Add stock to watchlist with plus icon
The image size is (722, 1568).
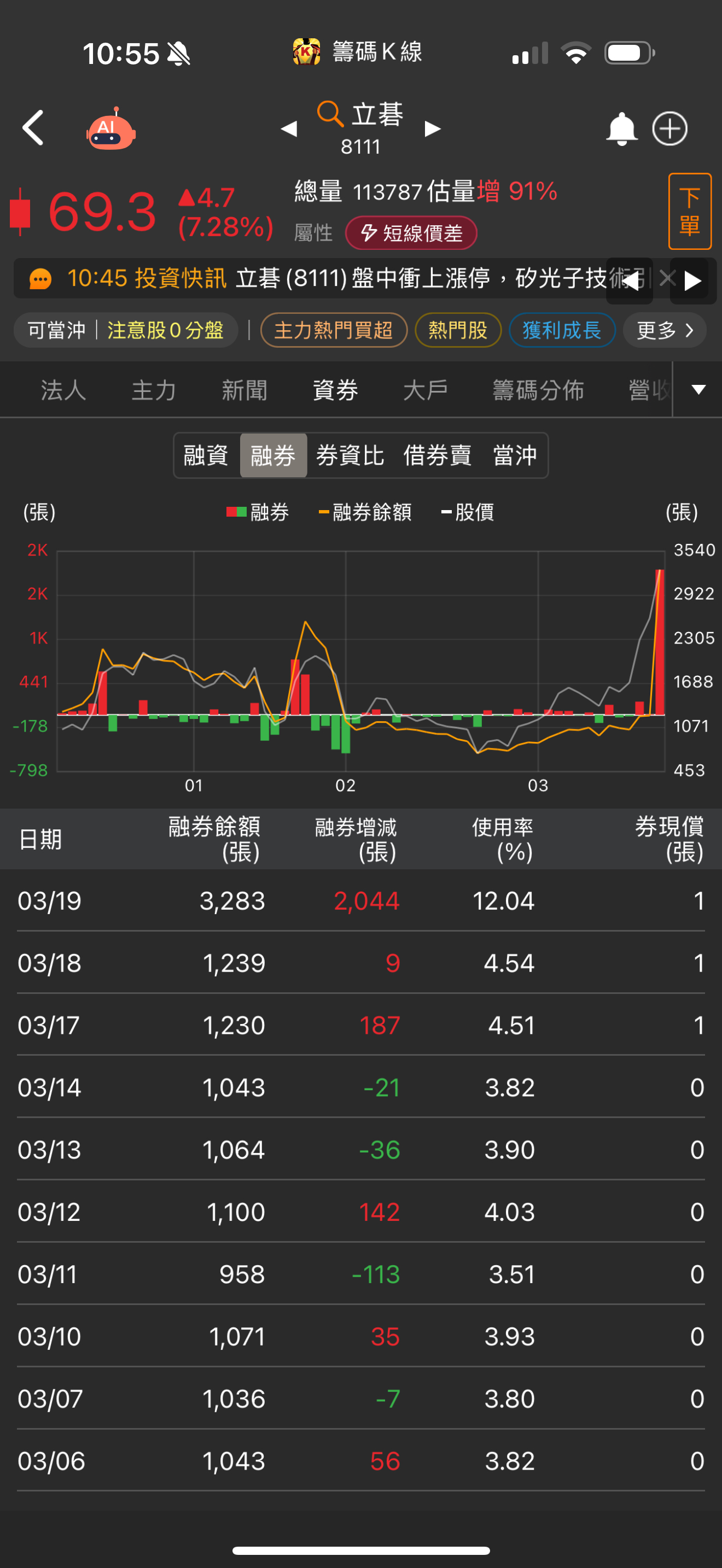(x=669, y=128)
